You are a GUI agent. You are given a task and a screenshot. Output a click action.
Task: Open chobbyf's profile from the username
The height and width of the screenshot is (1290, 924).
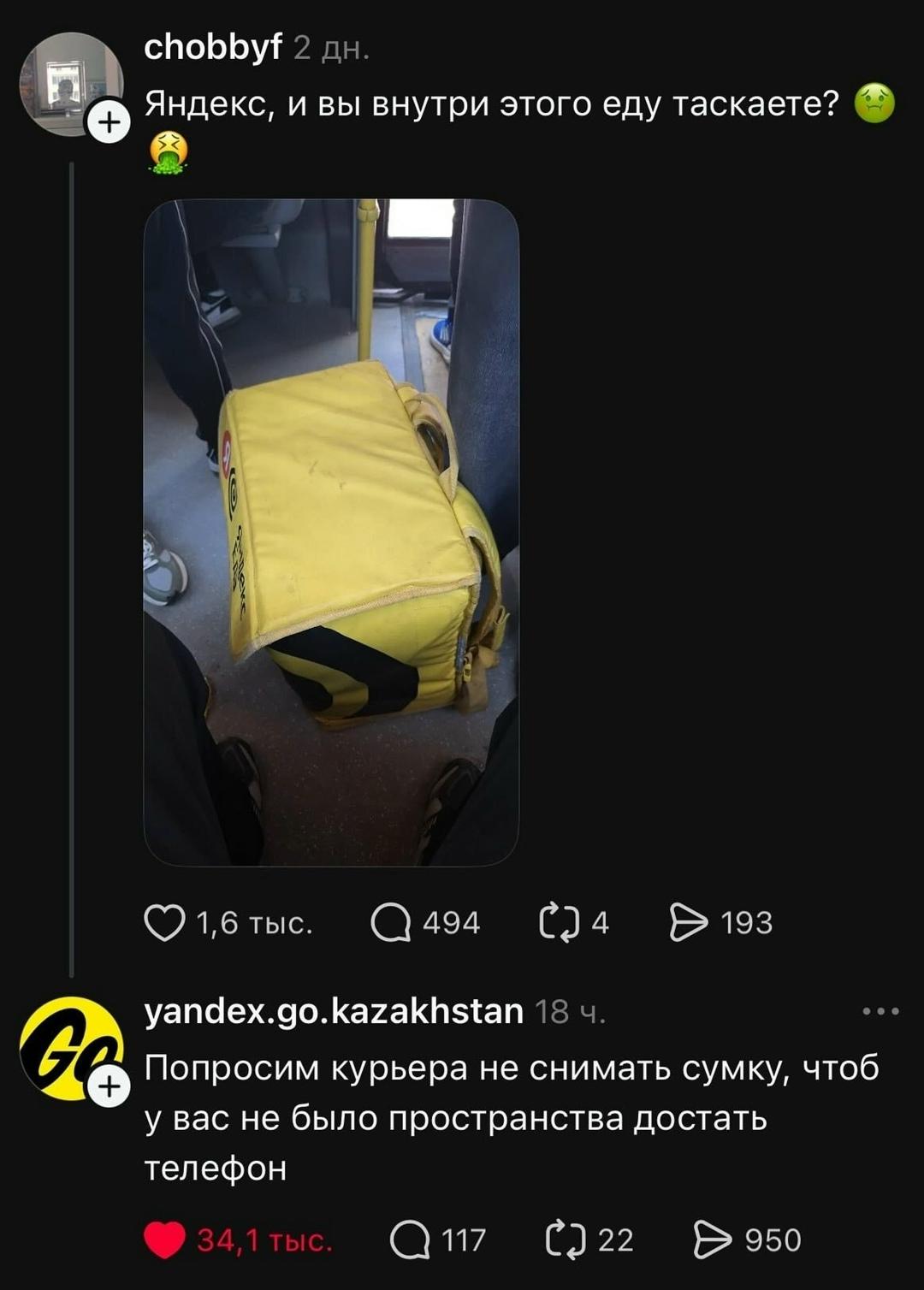[212, 47]
